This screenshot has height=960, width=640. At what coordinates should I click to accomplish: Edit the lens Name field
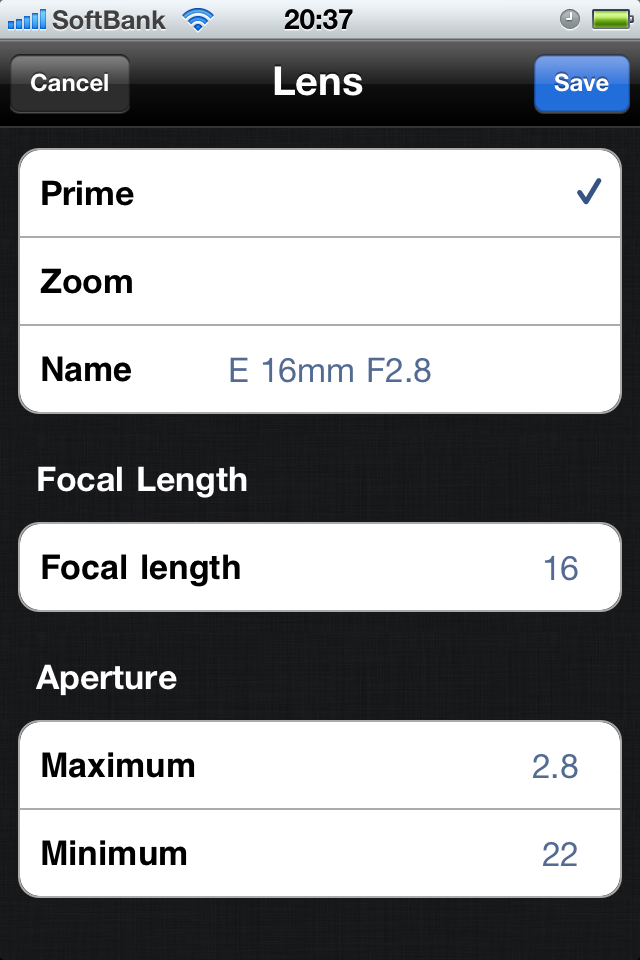400,371
